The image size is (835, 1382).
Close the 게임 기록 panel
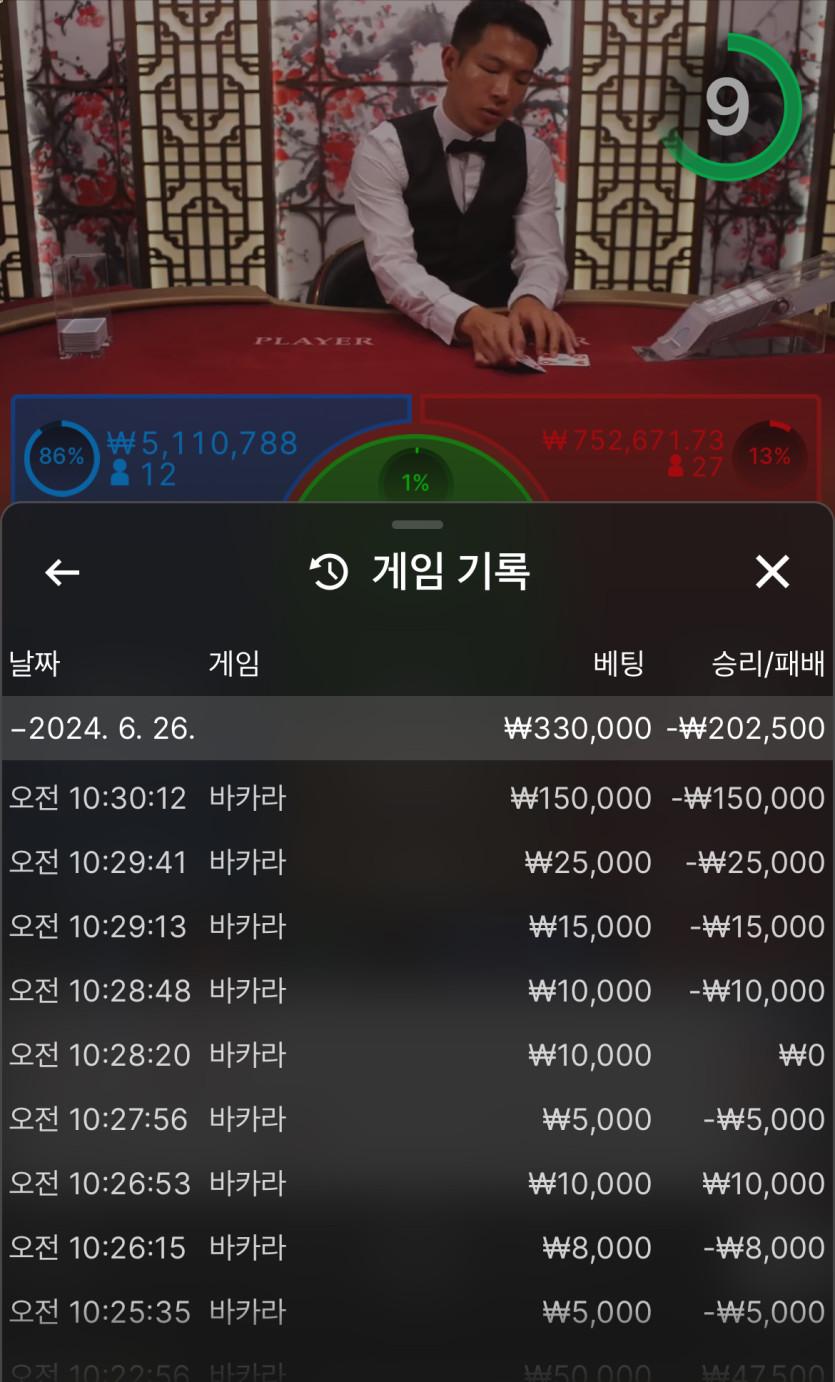pos(772,571)
